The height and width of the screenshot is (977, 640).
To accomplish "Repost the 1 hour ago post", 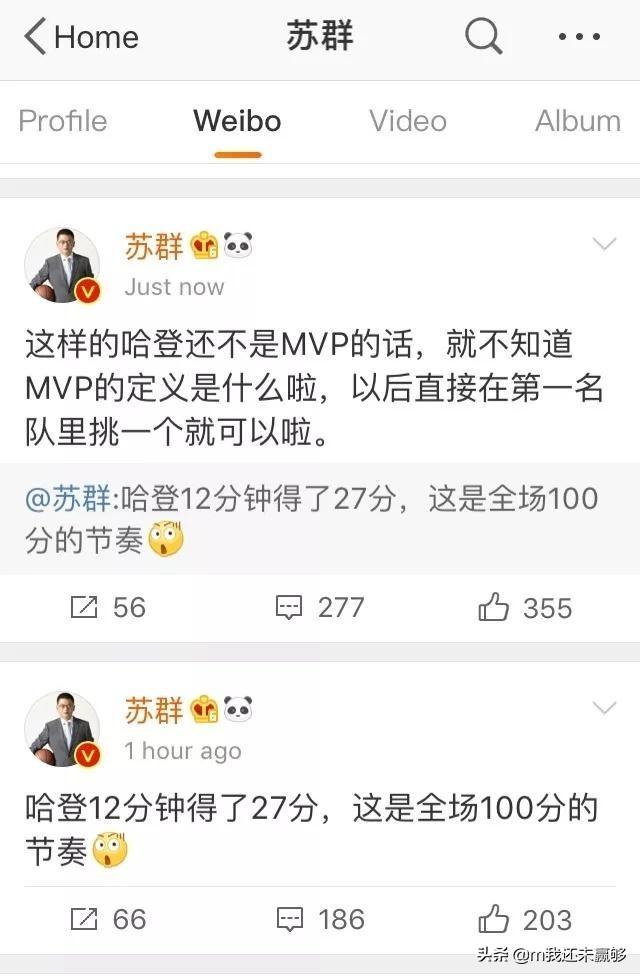I will tap(108, 918).
